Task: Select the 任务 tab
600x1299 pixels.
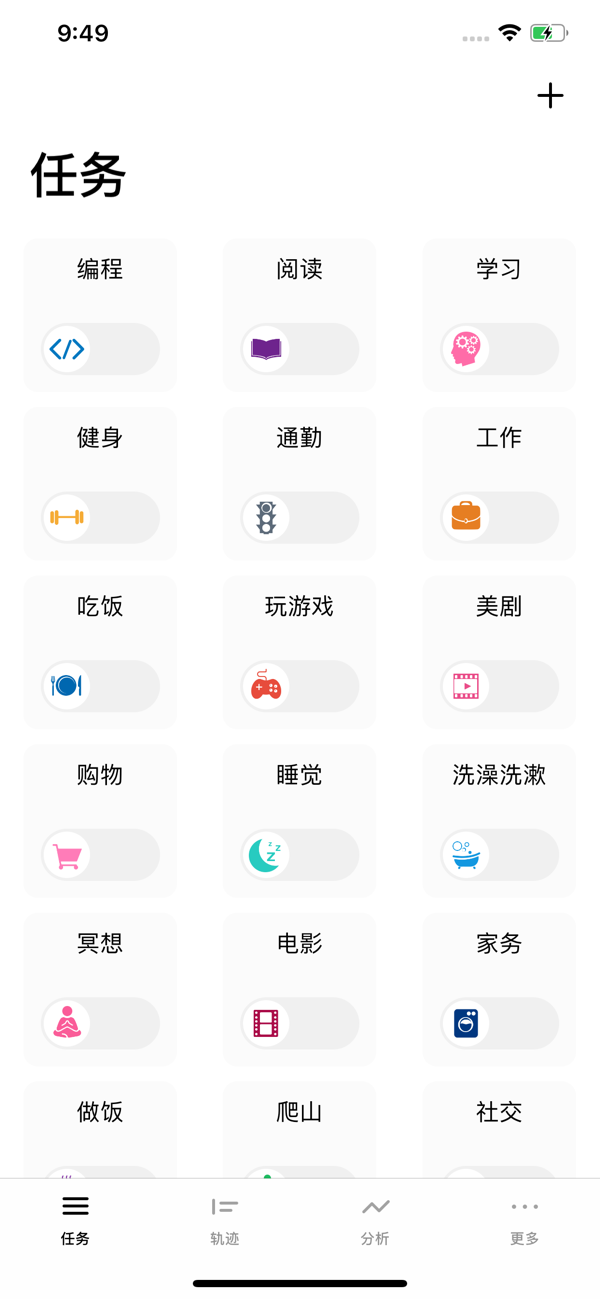Action: click(75, 1220)
